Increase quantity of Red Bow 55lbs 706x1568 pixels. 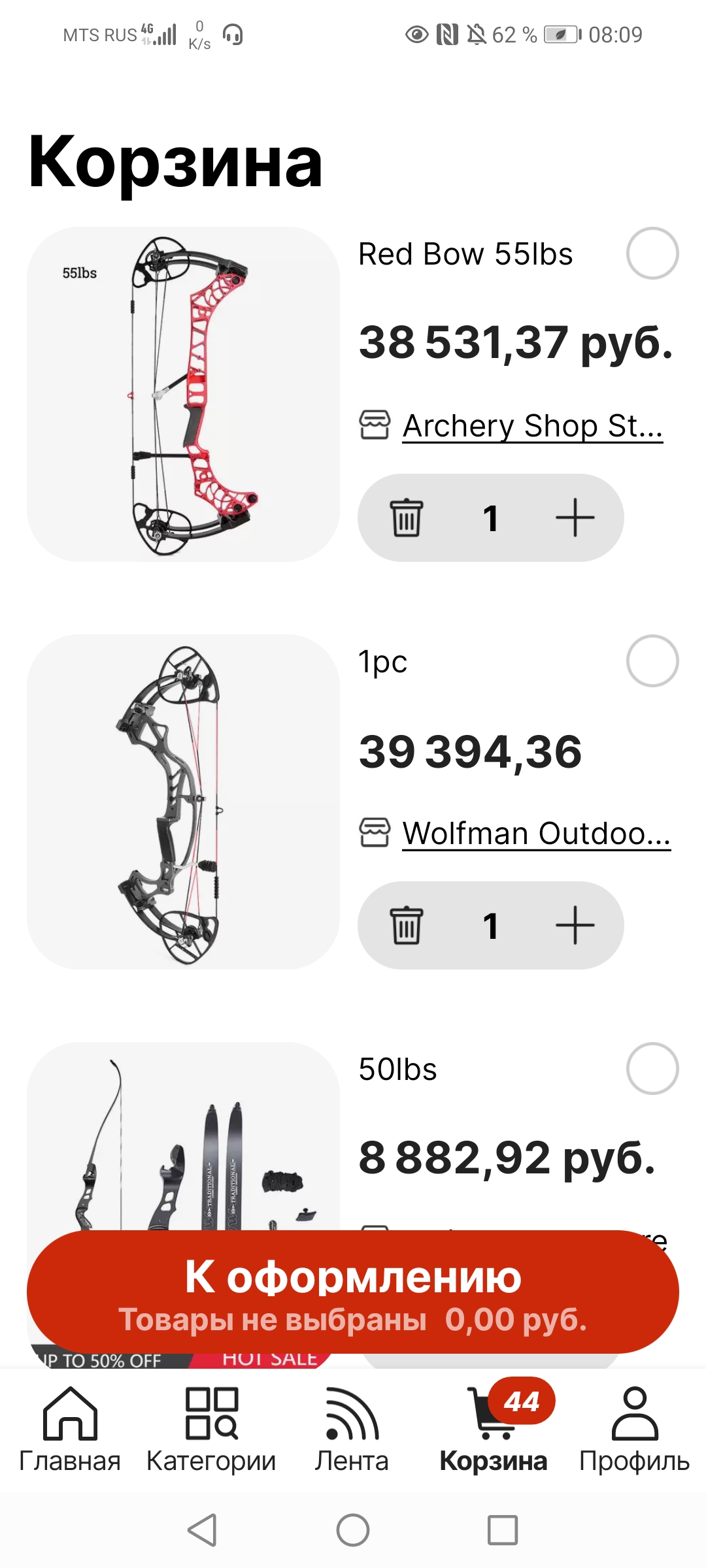click(x=575, y=517)
